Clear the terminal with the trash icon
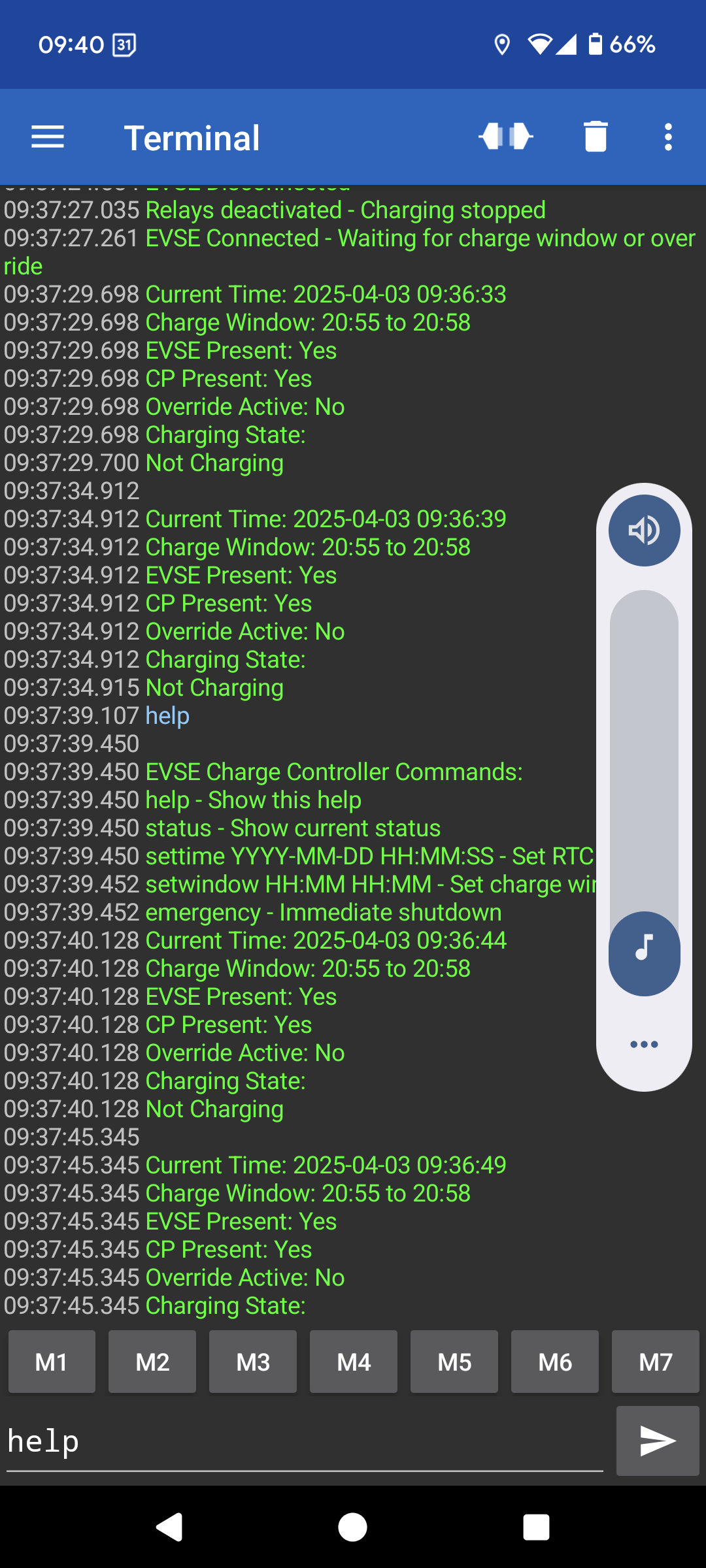Screen dimensions: 706x1568 [x=596, y=137]
